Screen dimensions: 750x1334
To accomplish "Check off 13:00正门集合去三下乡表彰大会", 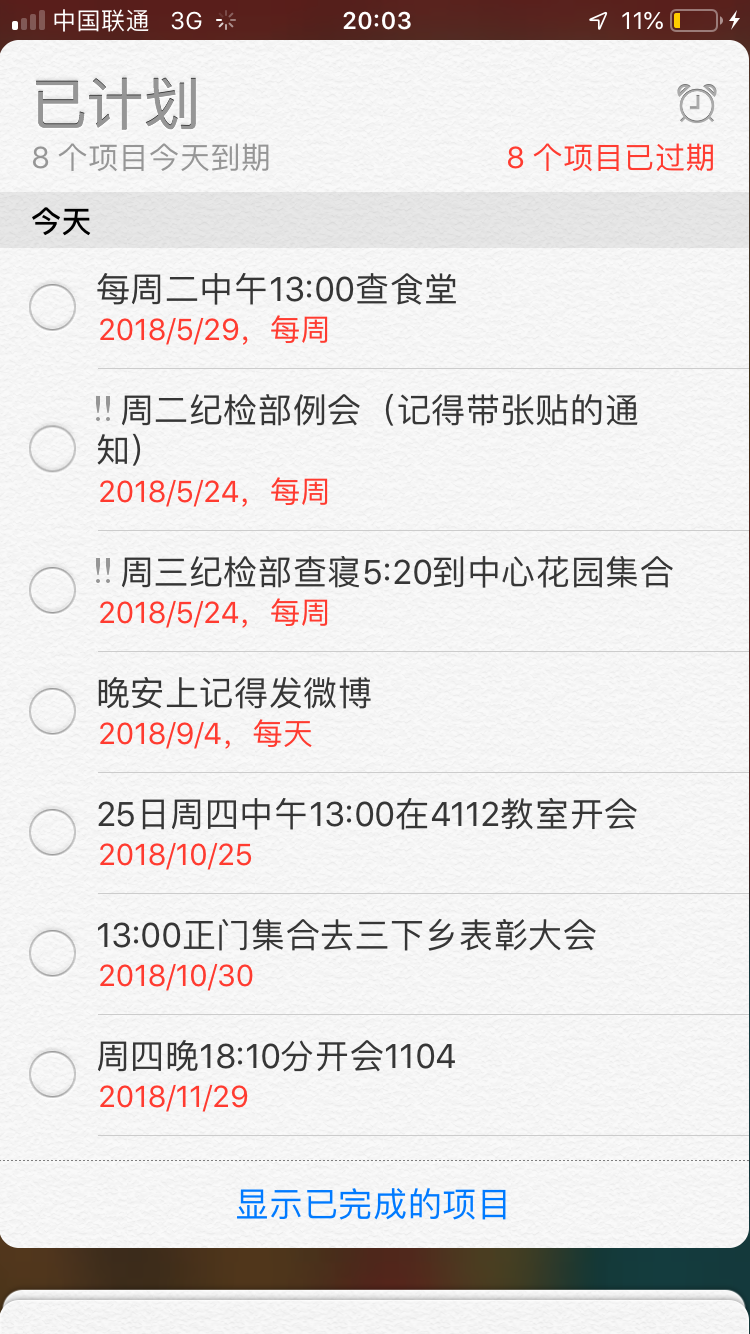I will point(52,953).
